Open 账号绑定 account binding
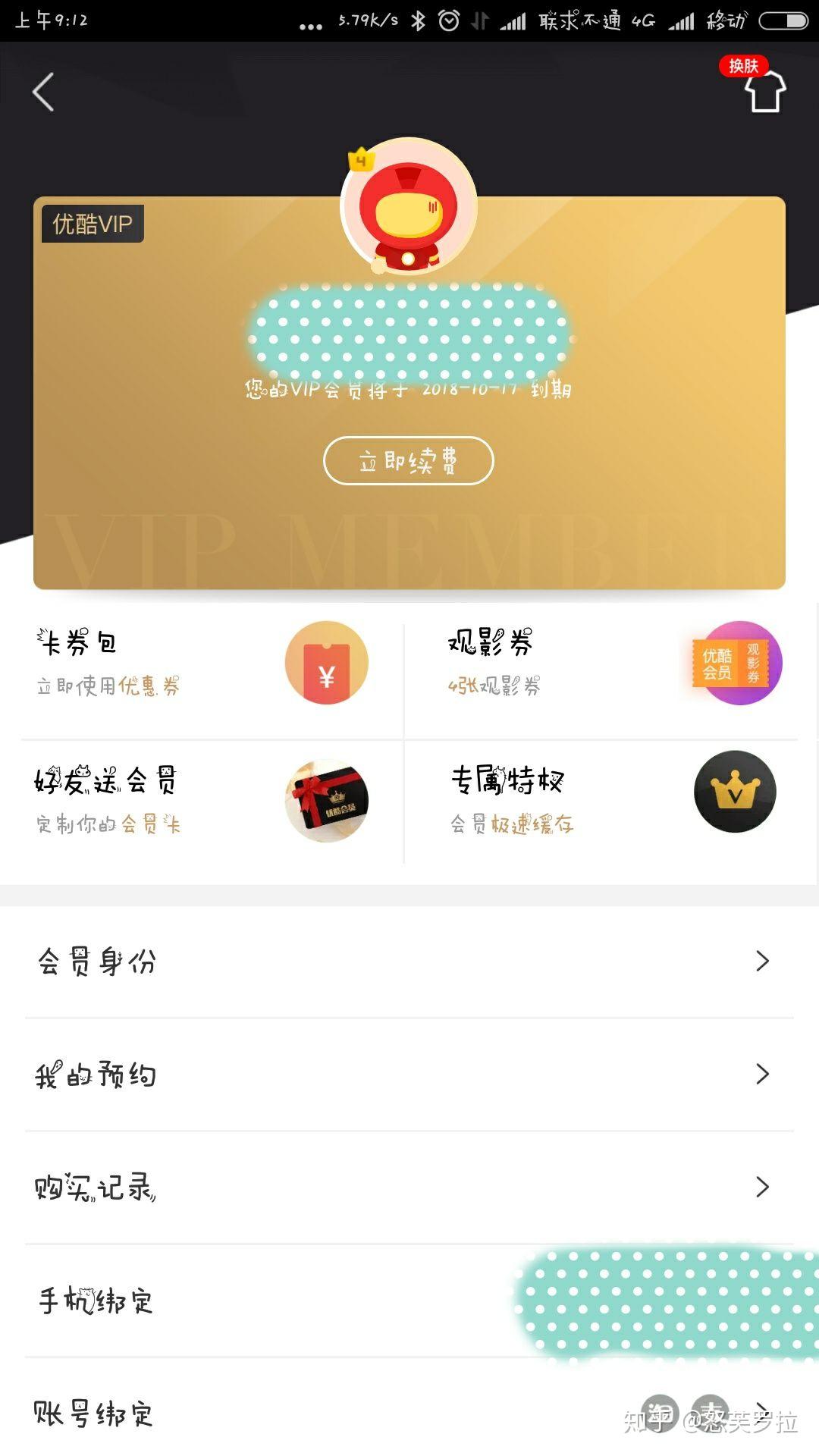Viewport: 819px width, 1456px height. [x=409, y=1414]
